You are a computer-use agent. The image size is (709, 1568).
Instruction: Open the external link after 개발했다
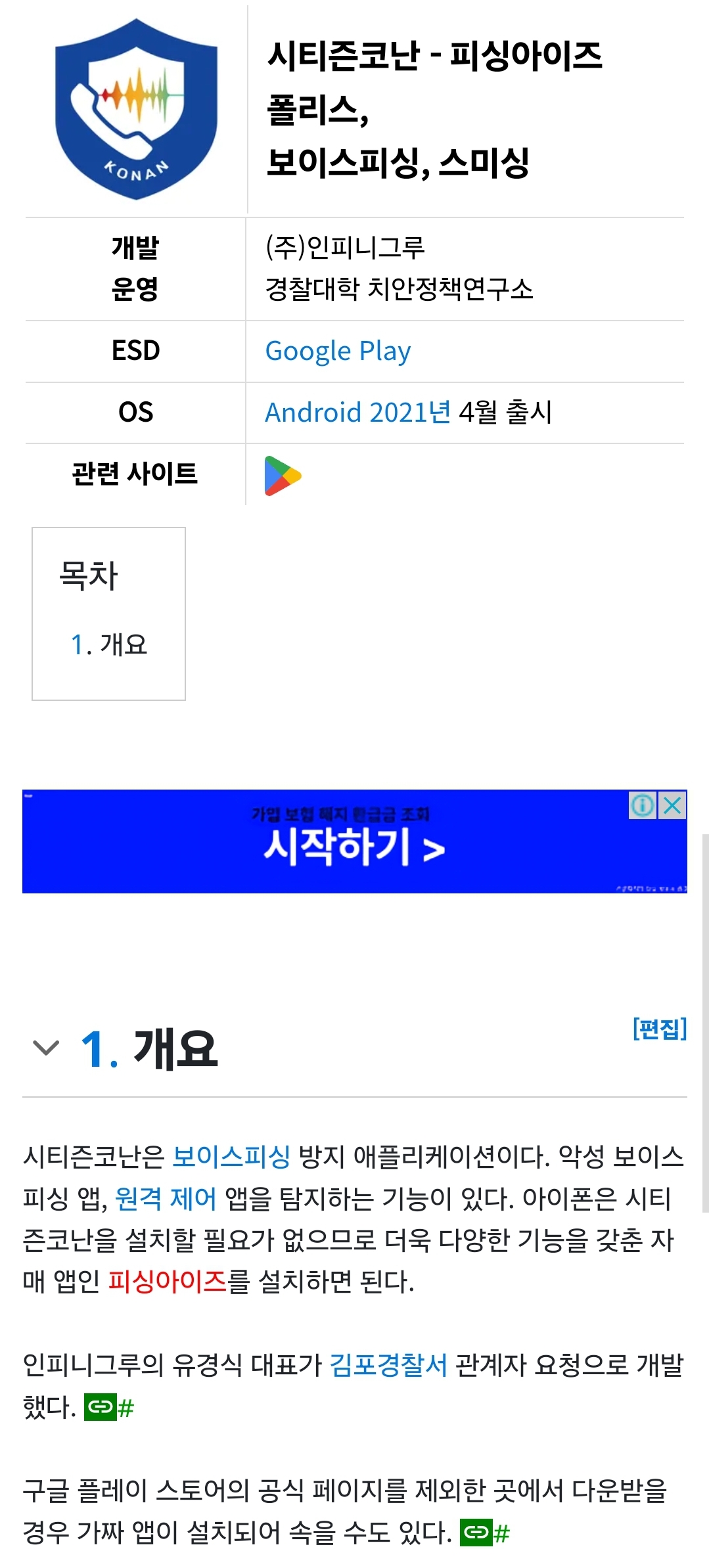(109, 1407)
